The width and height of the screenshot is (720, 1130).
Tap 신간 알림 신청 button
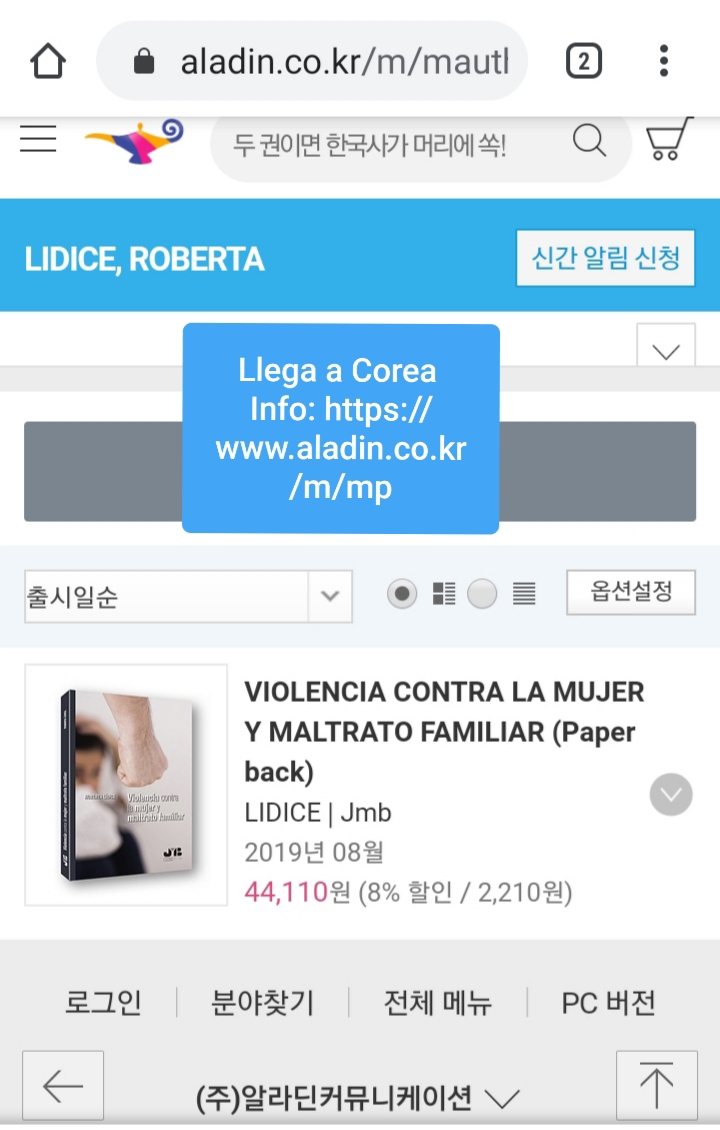click(x=605, y=259)
